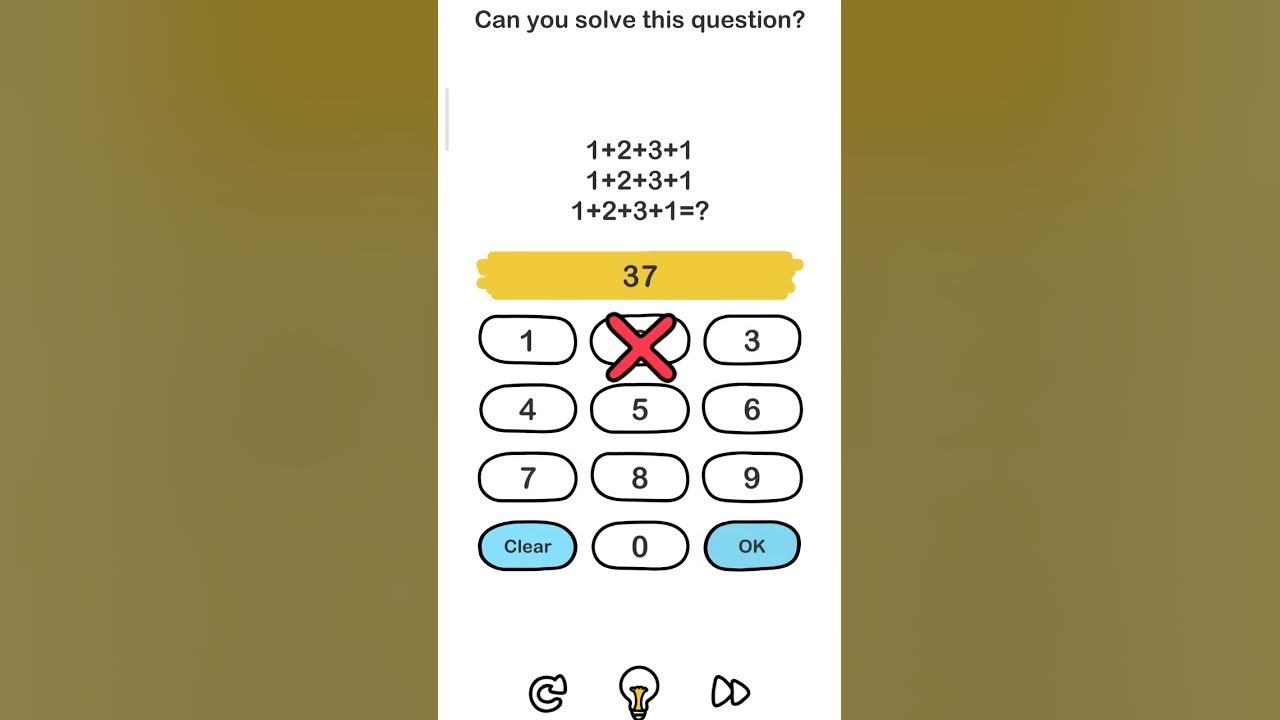The image size is (1280, 720).
Task: Tap the number 2 key under the cross
Action: pyautogui.click(x=640, y=343)
